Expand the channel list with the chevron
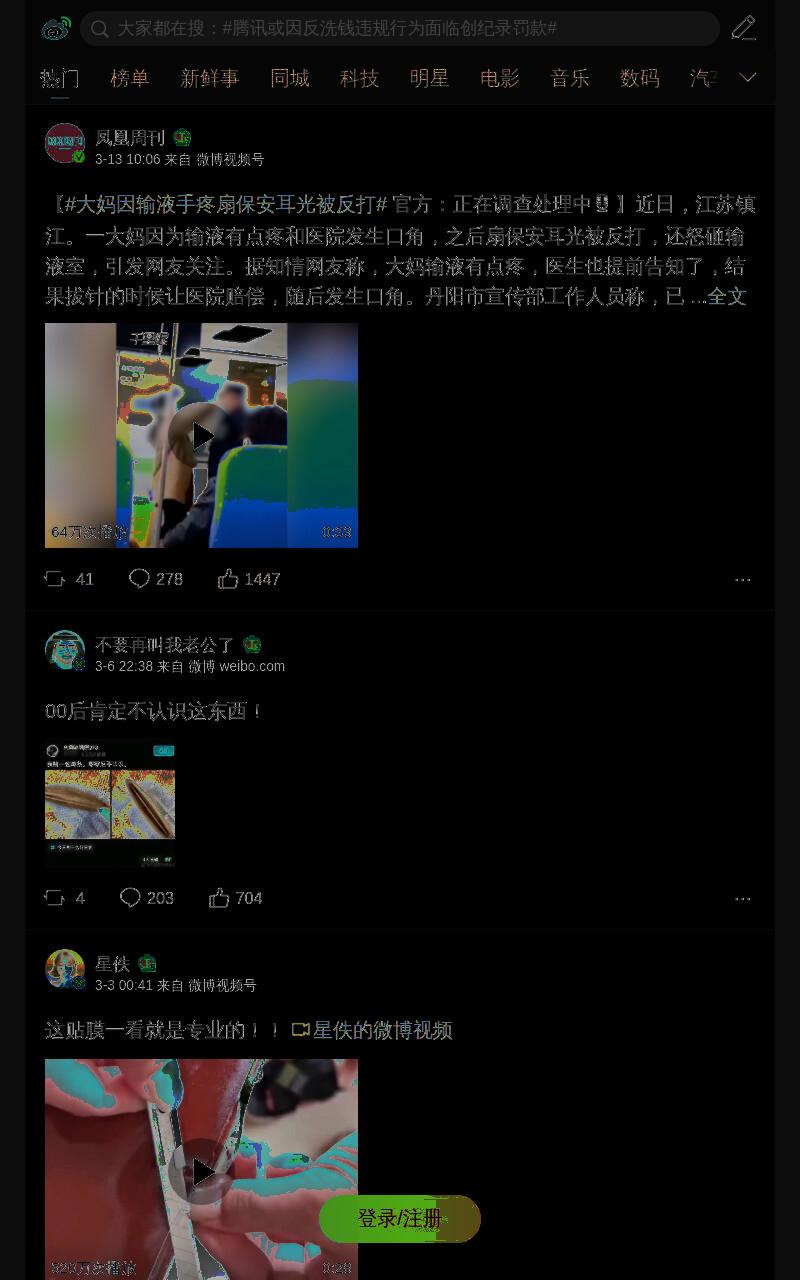Screen dimensions: 800x1280 [748, 78]
